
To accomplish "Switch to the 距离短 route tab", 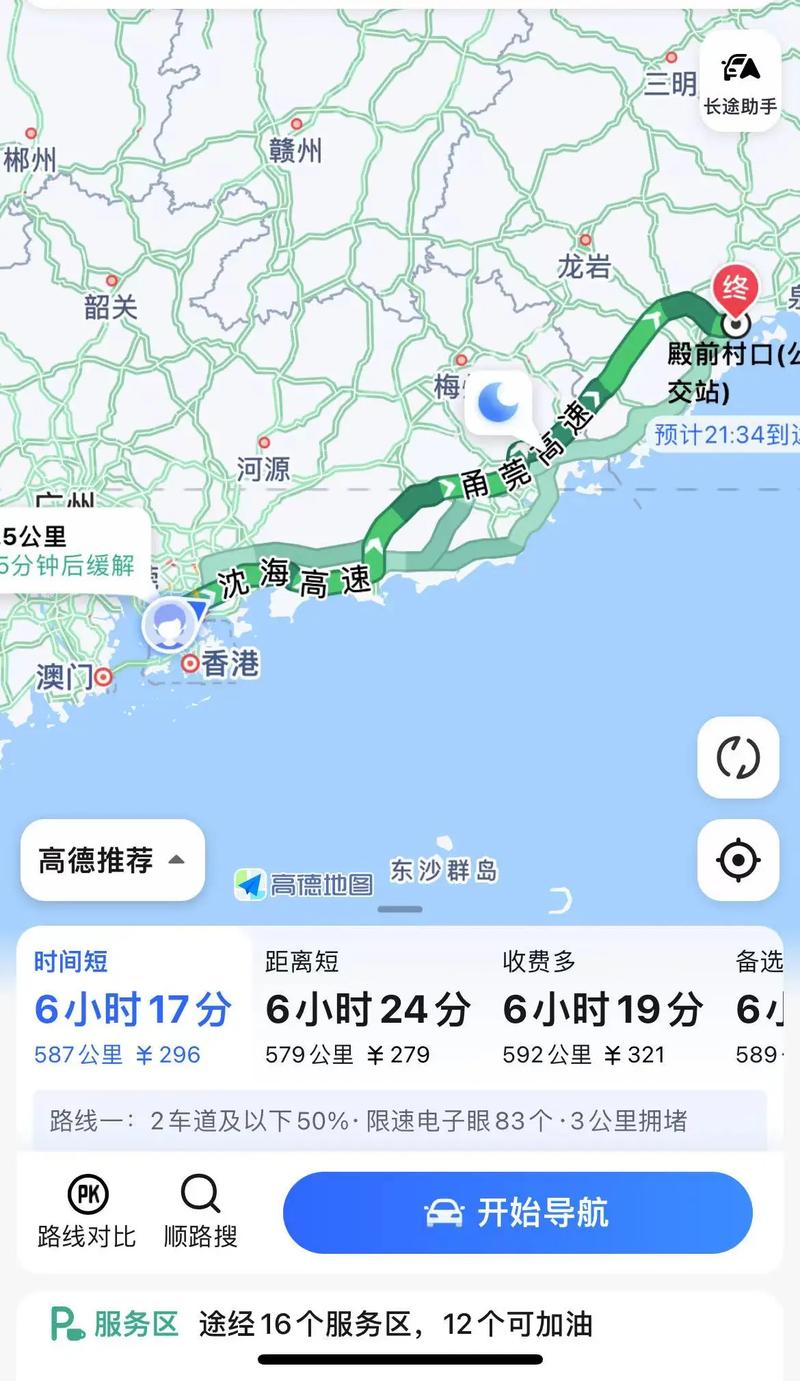I will click(355, 1004).
